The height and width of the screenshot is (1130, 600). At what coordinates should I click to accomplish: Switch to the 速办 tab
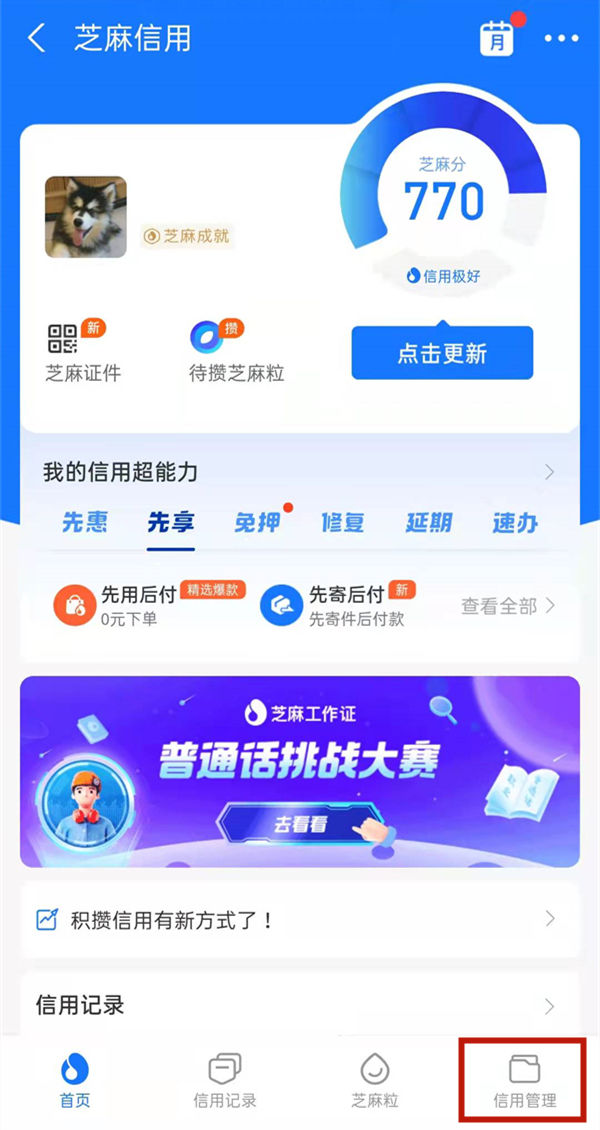515,522
